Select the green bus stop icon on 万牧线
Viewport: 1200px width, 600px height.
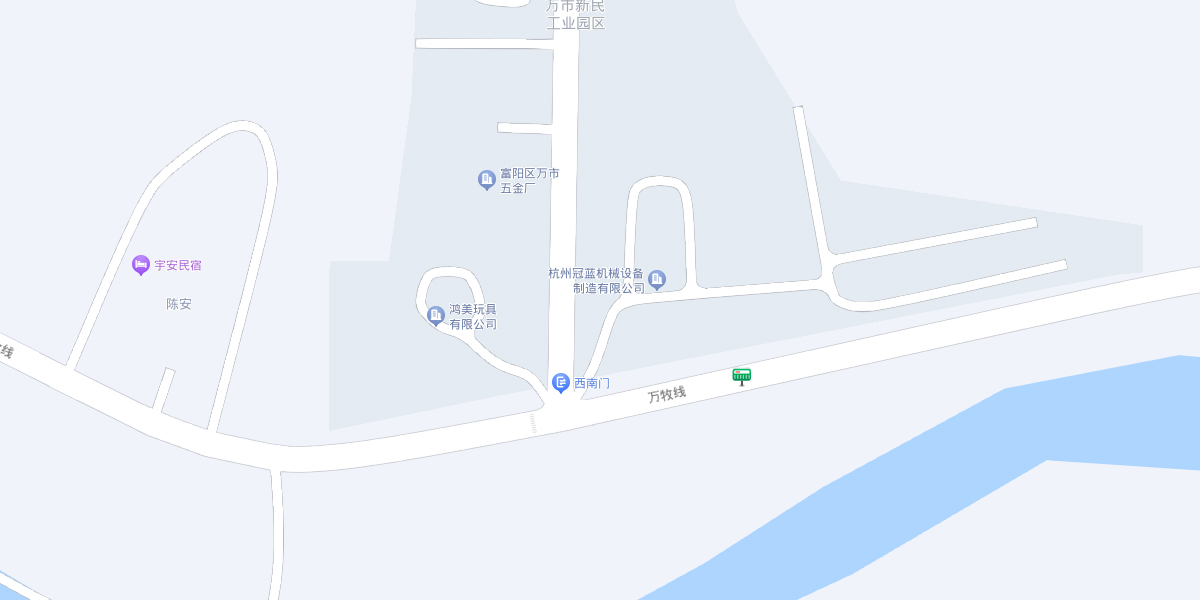[741, 376]
